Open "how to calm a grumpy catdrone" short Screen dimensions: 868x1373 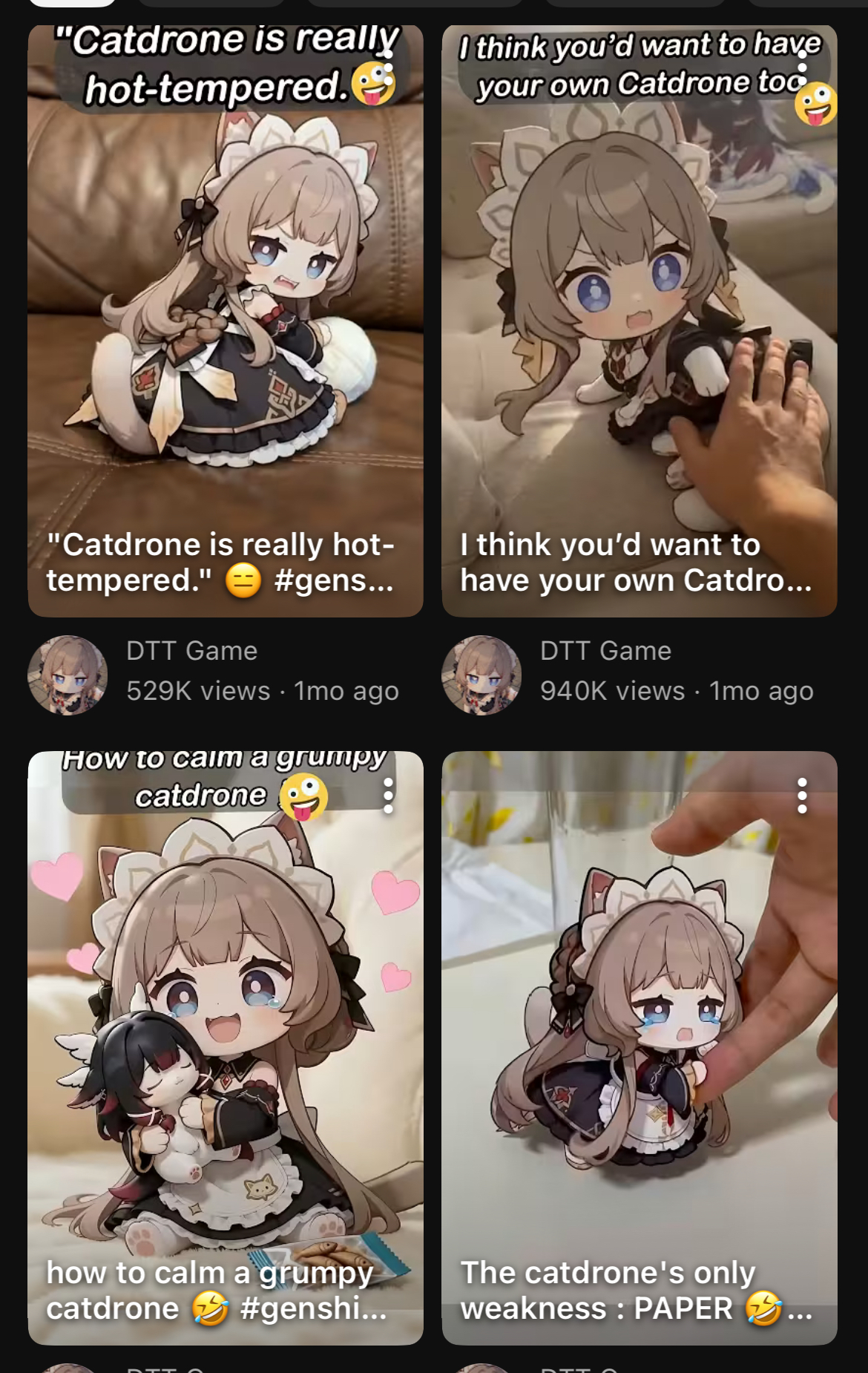click(226, 1048)
